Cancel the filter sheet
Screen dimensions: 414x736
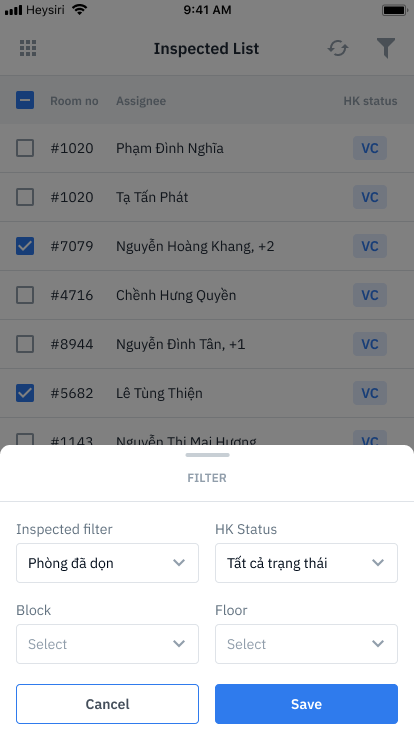(x=107, y=704)
